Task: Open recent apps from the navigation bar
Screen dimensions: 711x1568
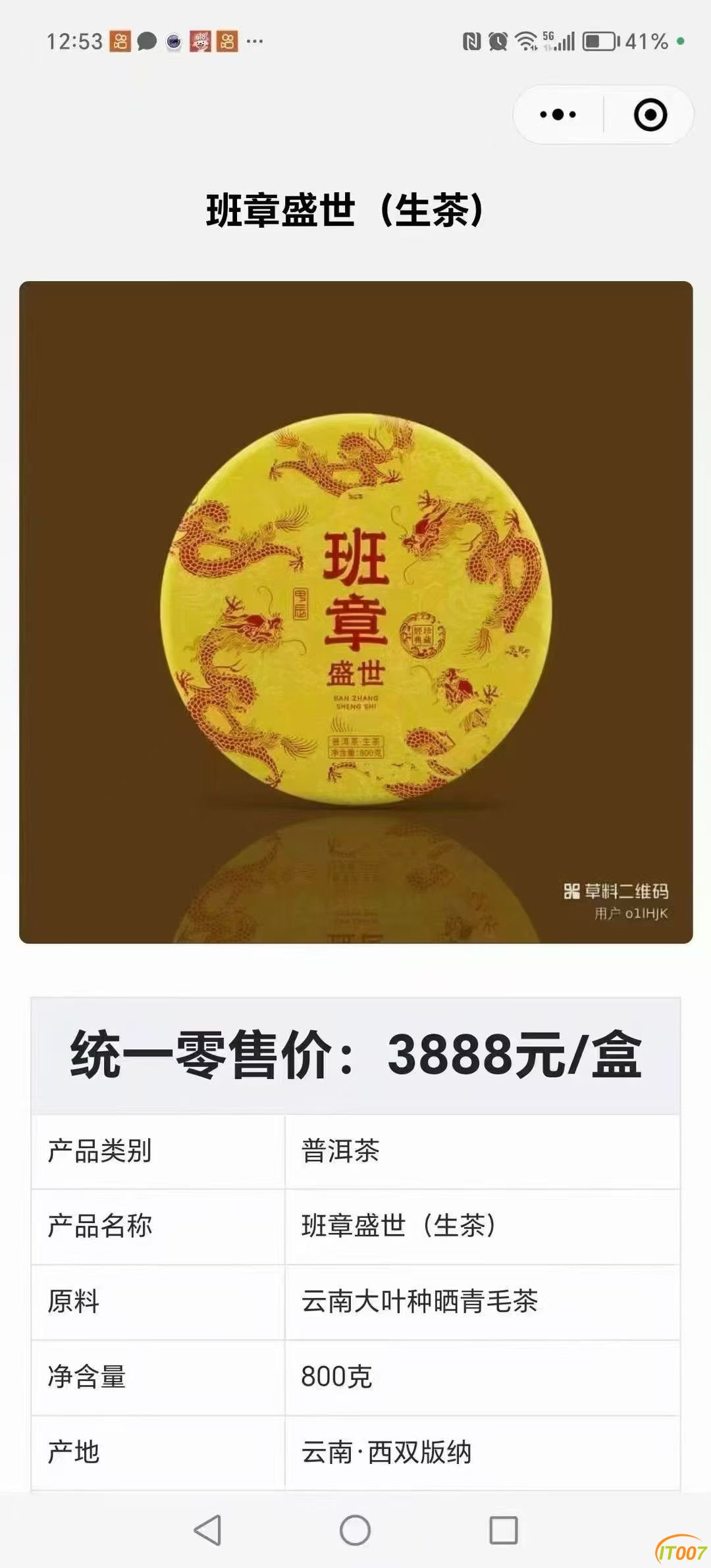Action: click(504, 1529)
